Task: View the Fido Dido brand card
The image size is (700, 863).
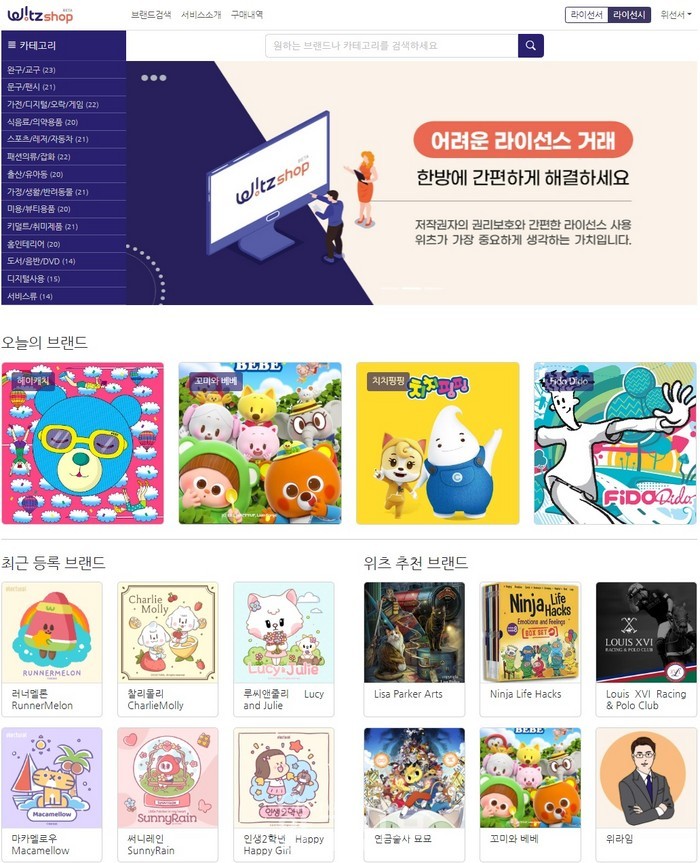Action: point(615,443)
